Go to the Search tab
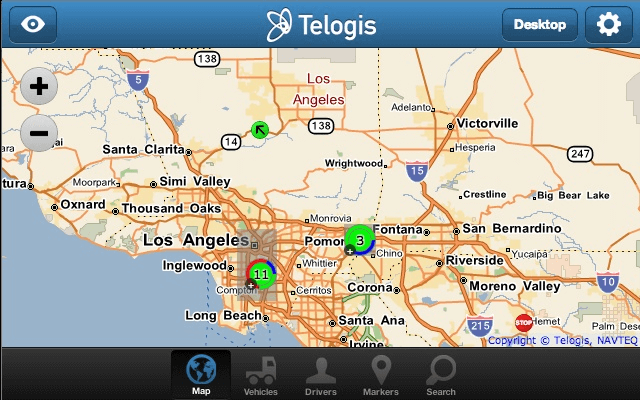Image resolution: width=640 pixels, height=400 pixels. pos(440,375)
